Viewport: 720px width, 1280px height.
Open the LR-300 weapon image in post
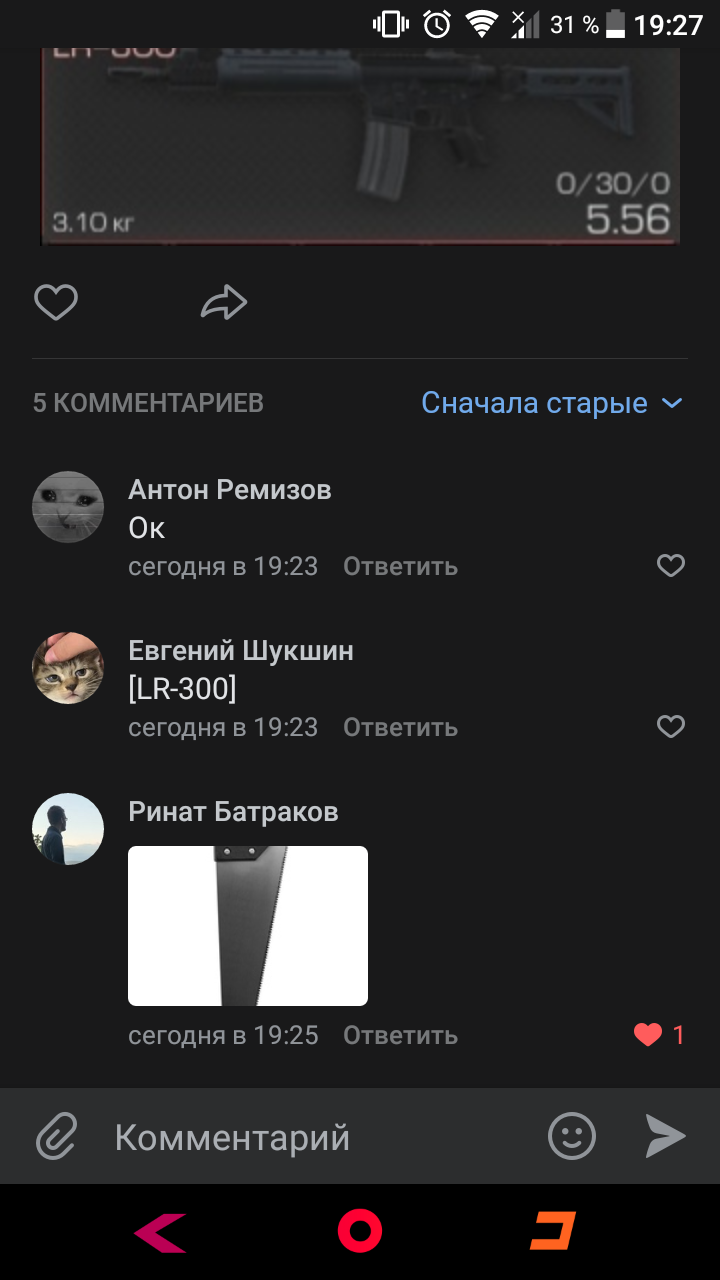click(360, 146)
